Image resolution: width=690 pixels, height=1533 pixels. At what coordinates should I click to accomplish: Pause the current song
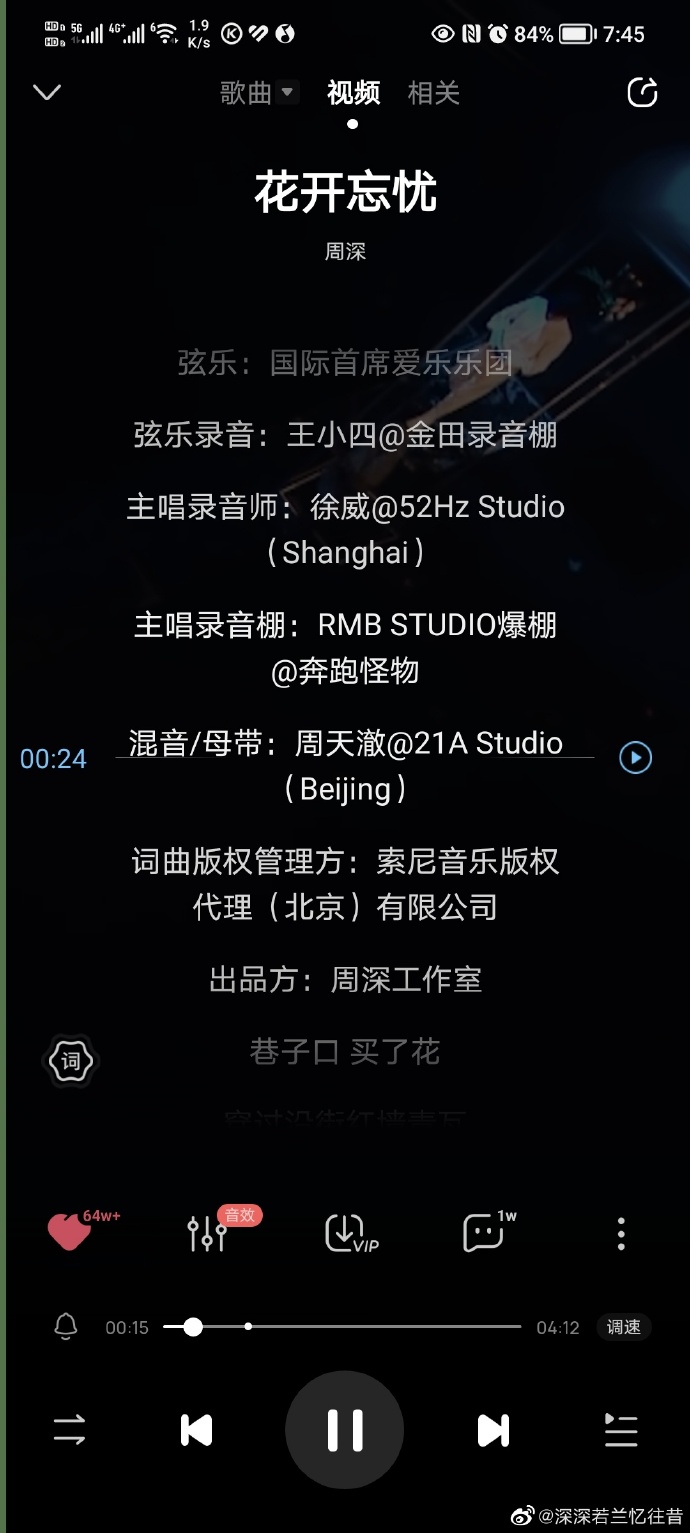pyautogui.click(x=345, y=1430)
